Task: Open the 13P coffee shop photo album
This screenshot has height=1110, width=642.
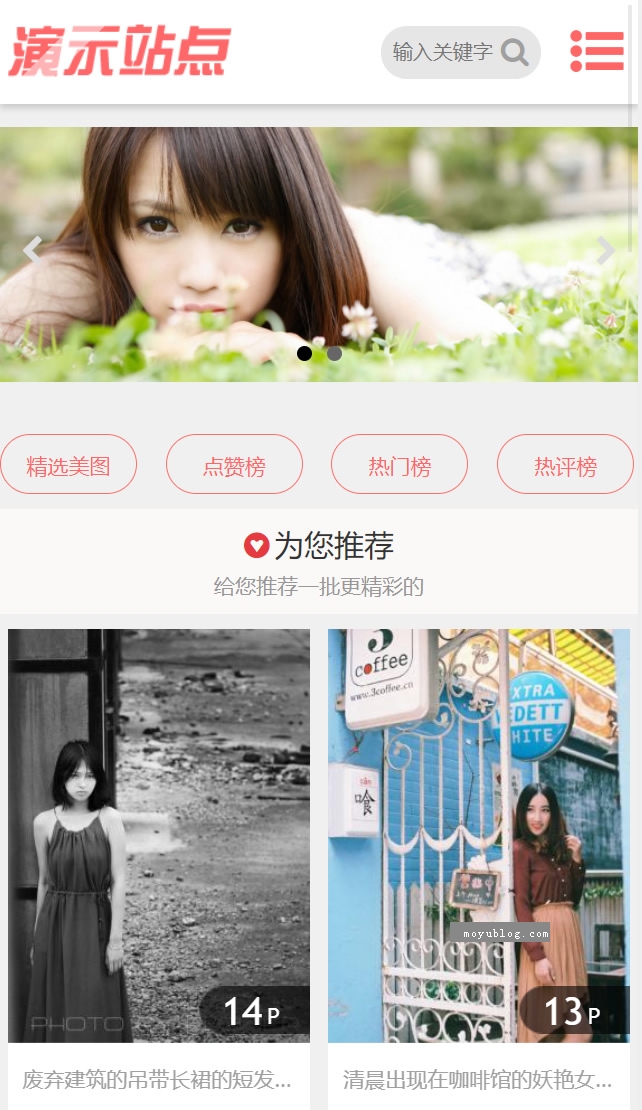Action: [478, 835]
